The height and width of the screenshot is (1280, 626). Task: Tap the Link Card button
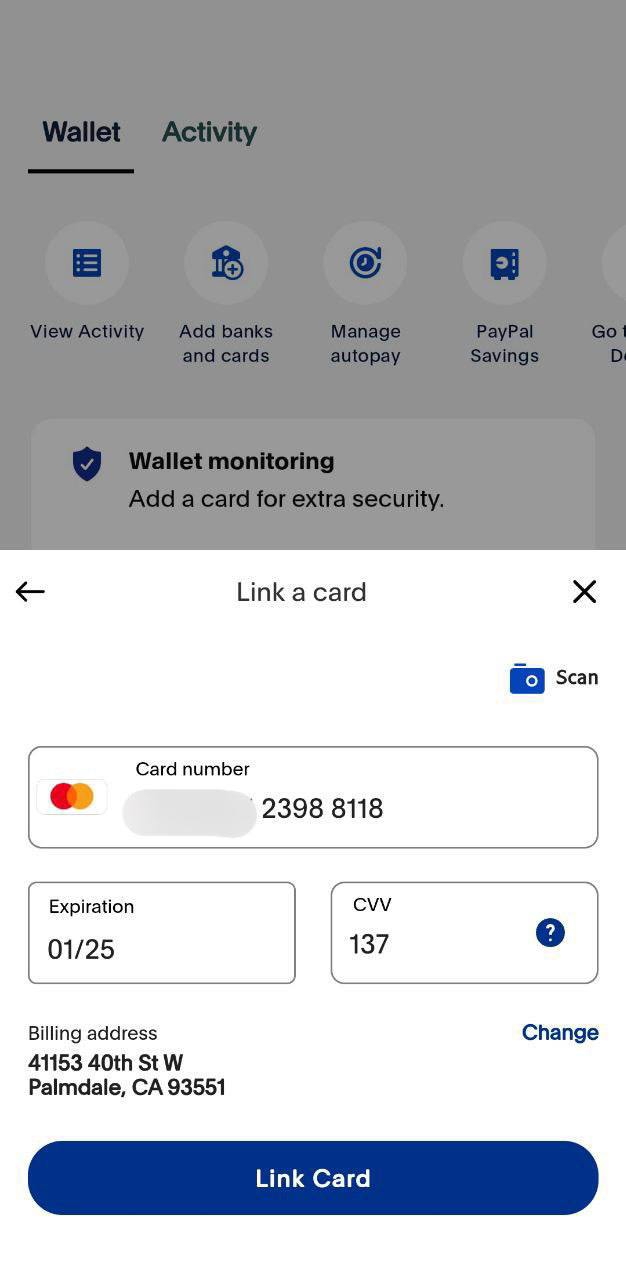tap(313, 1178)
